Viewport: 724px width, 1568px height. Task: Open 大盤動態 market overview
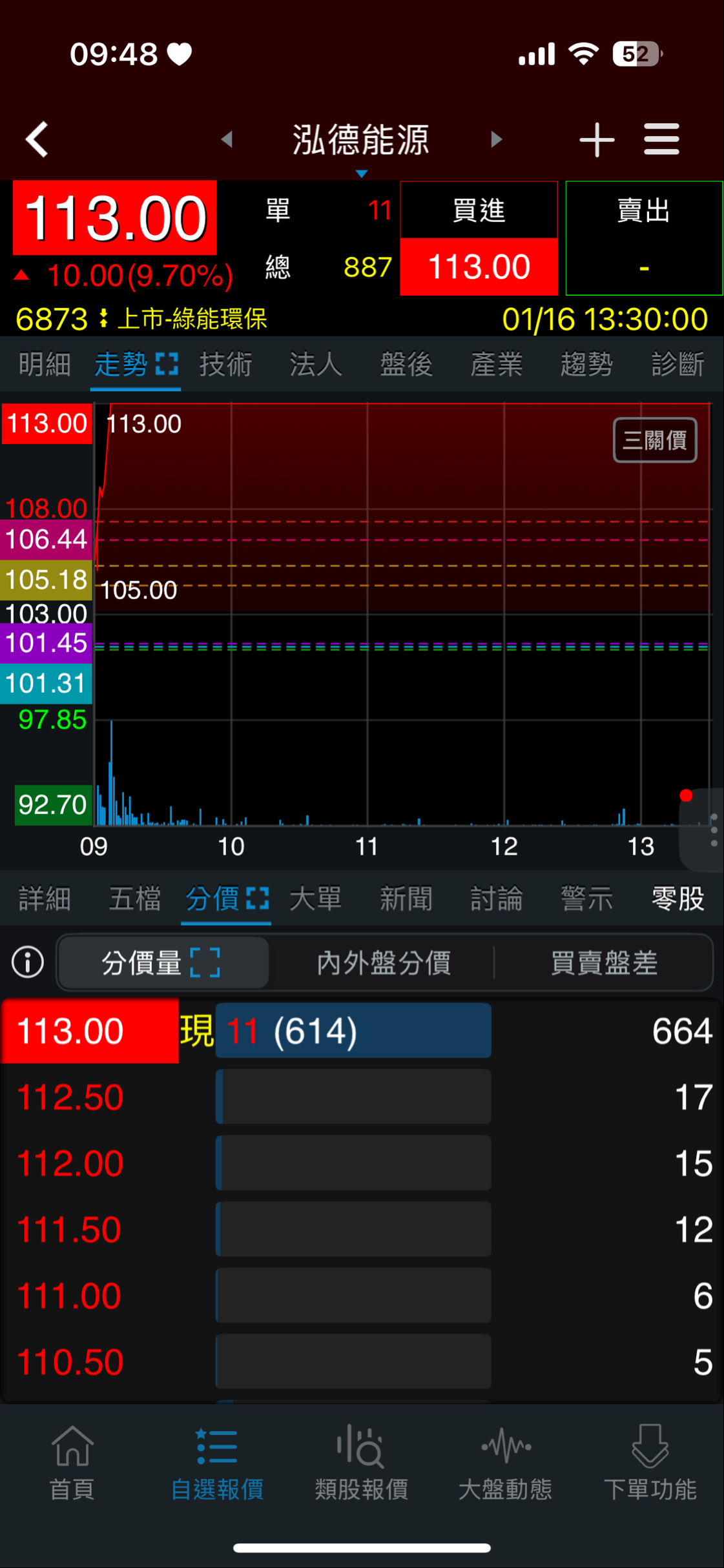coord(506,1475)
